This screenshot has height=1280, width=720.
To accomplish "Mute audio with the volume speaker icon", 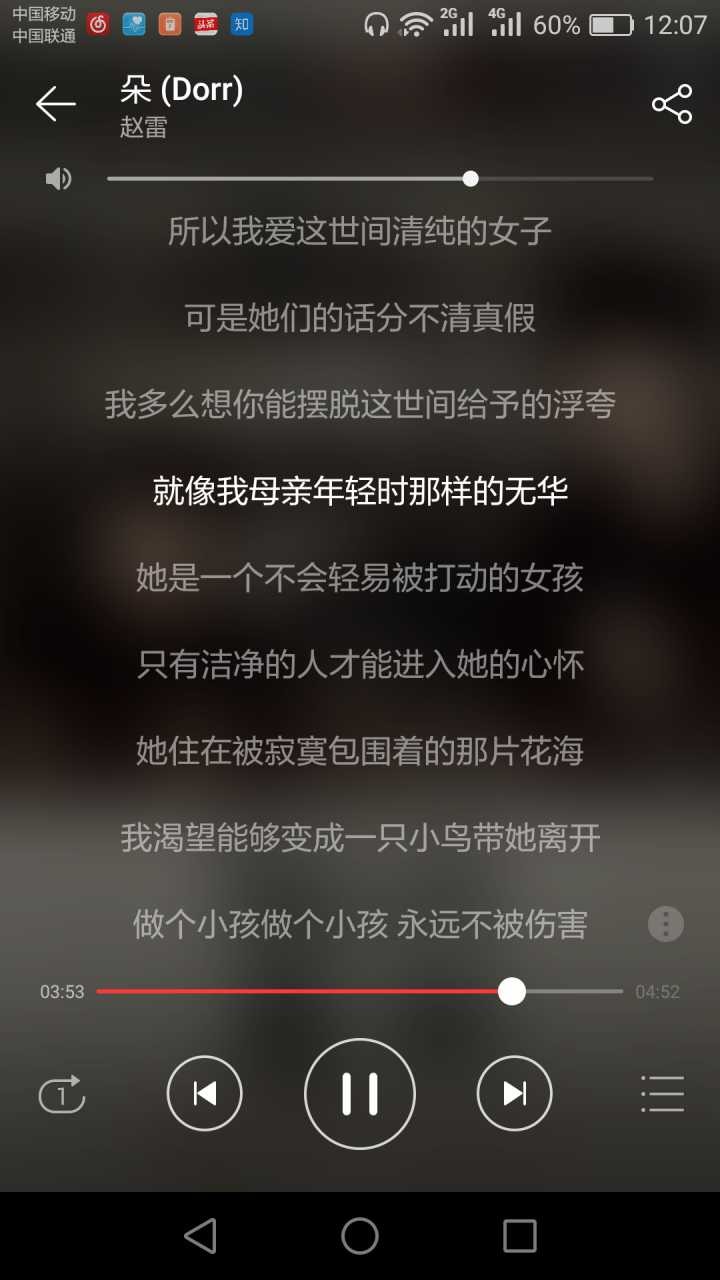I will click(x=58, y=178).
